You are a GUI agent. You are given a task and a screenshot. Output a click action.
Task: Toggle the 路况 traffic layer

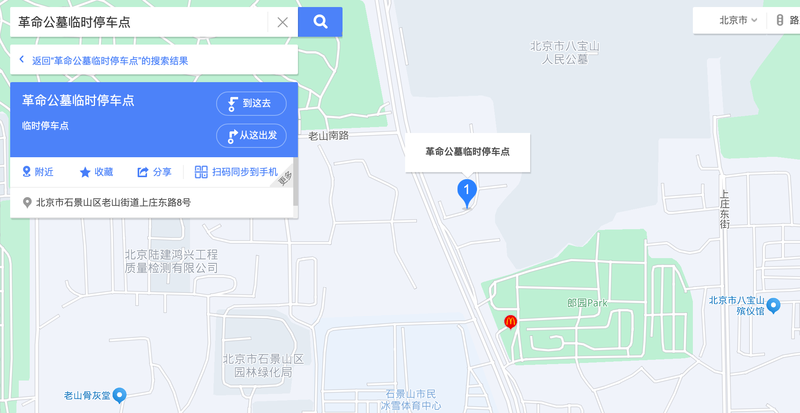point(787,21)
